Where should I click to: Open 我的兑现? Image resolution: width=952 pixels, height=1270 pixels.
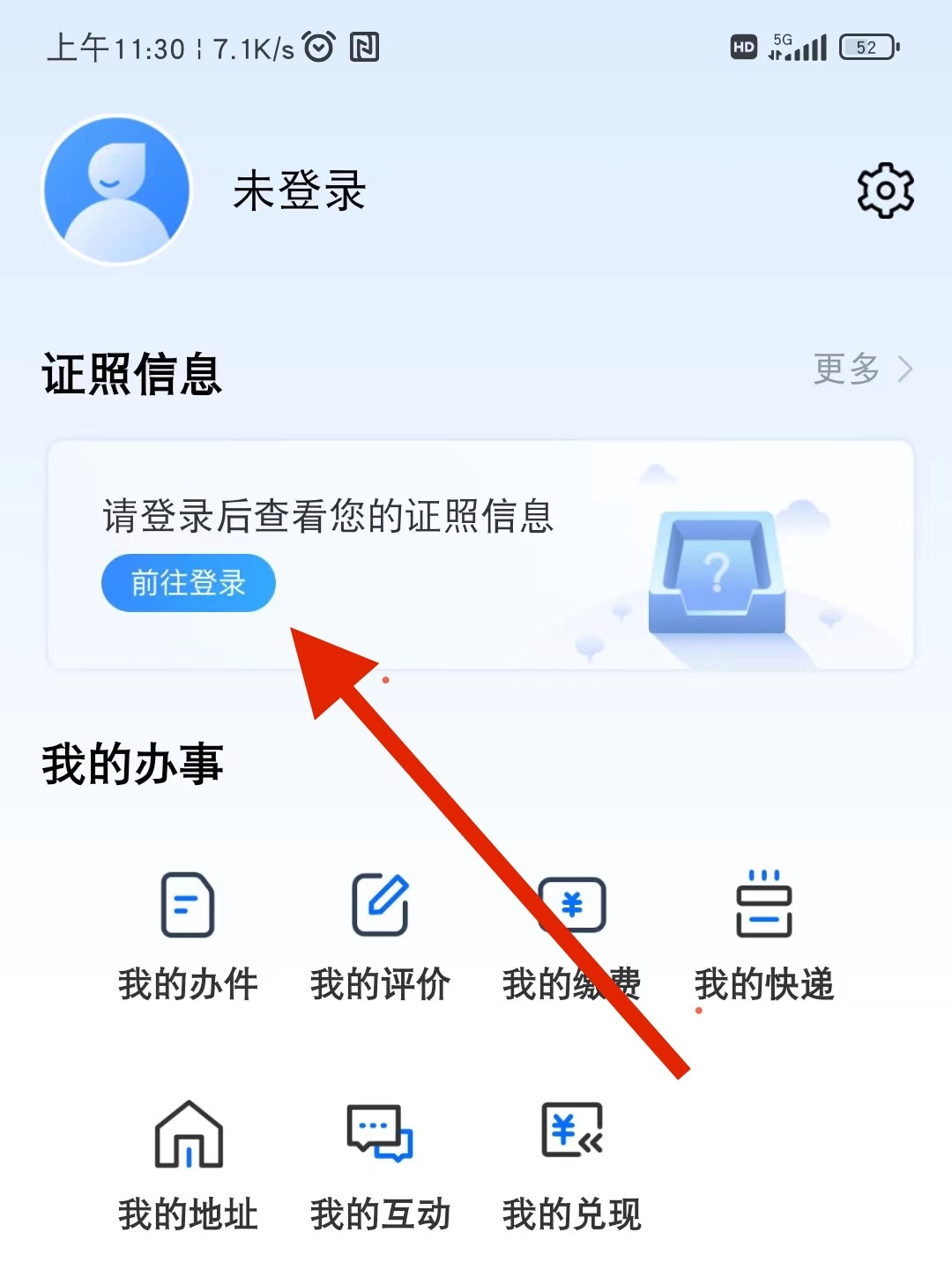572,1166
